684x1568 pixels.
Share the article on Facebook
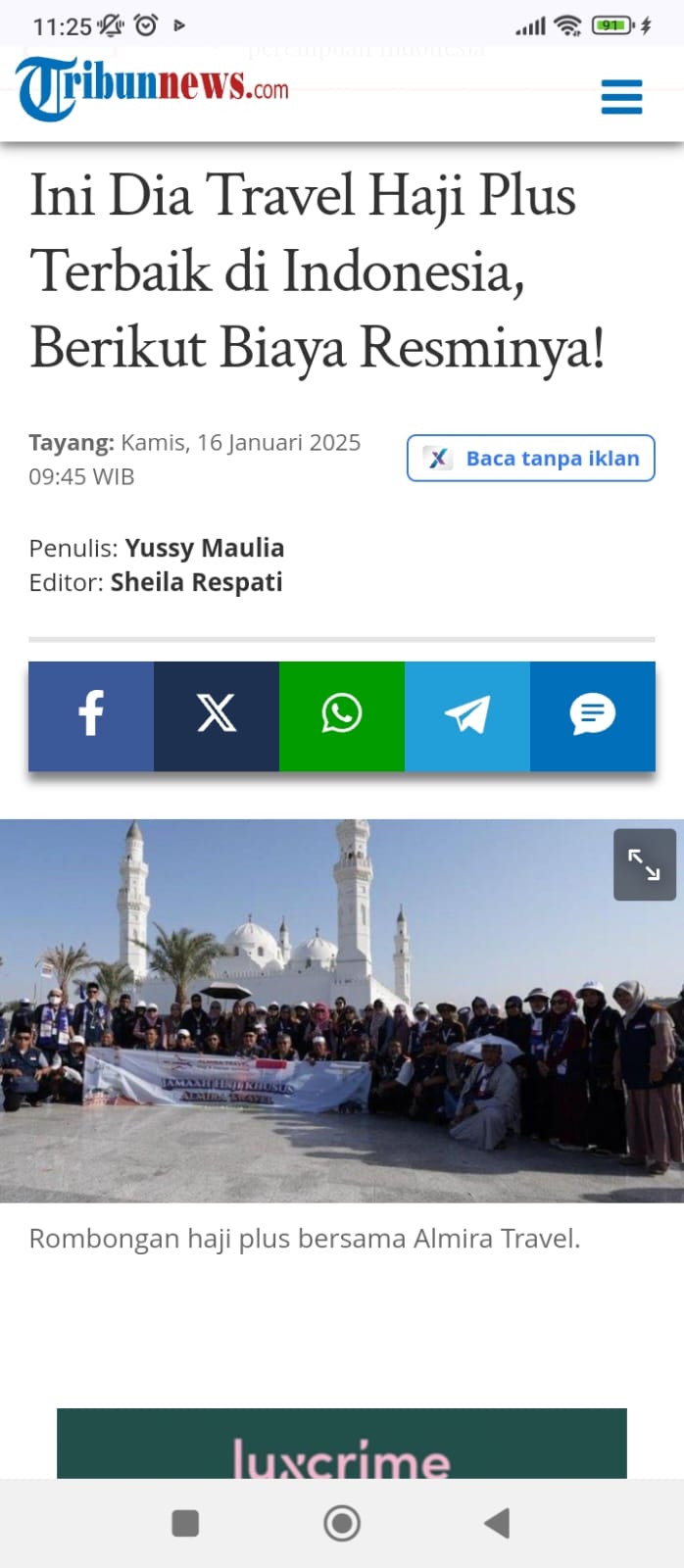[91, 715]
